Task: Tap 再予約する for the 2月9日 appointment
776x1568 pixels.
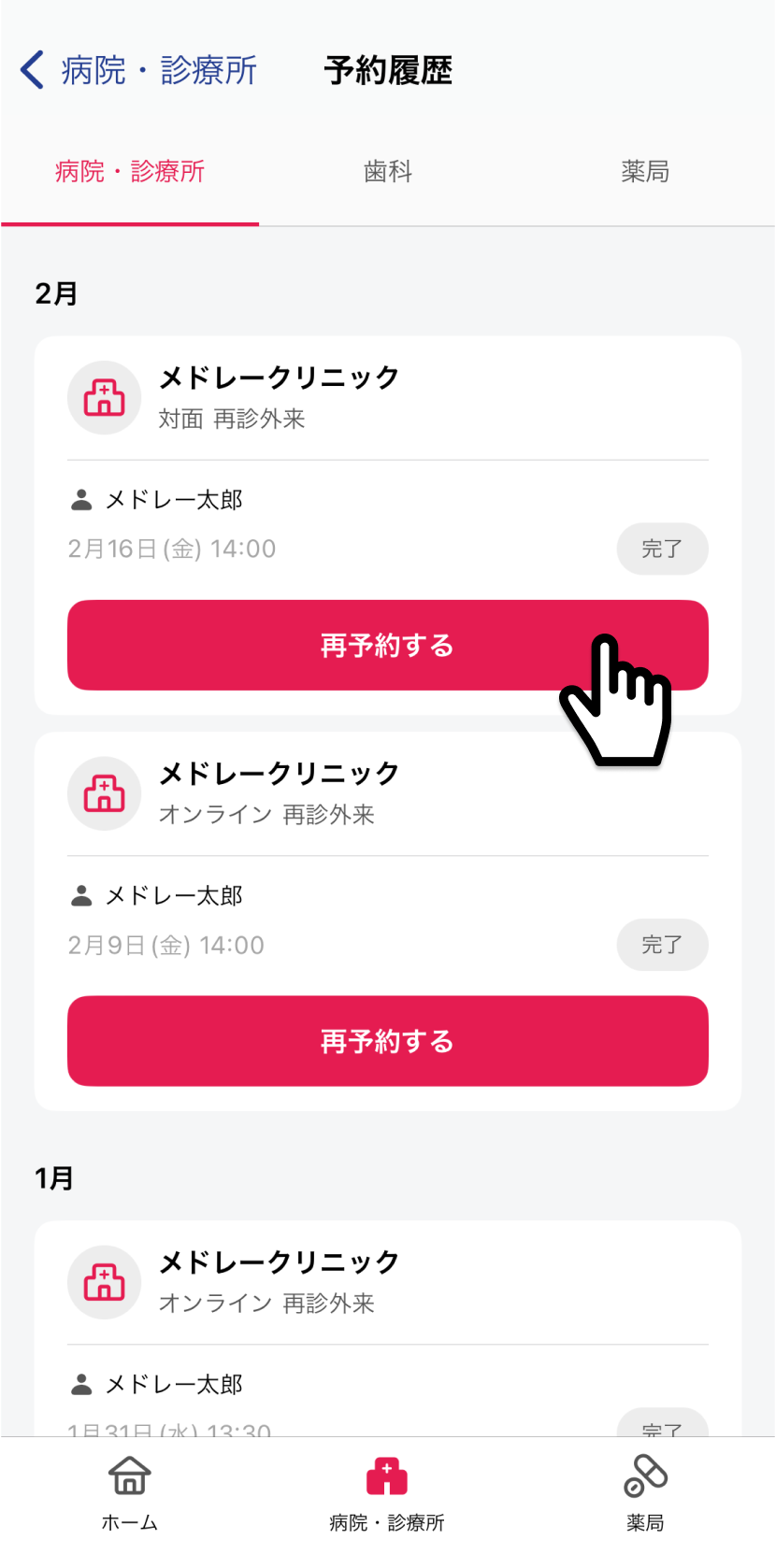Action: point(388,1041)
